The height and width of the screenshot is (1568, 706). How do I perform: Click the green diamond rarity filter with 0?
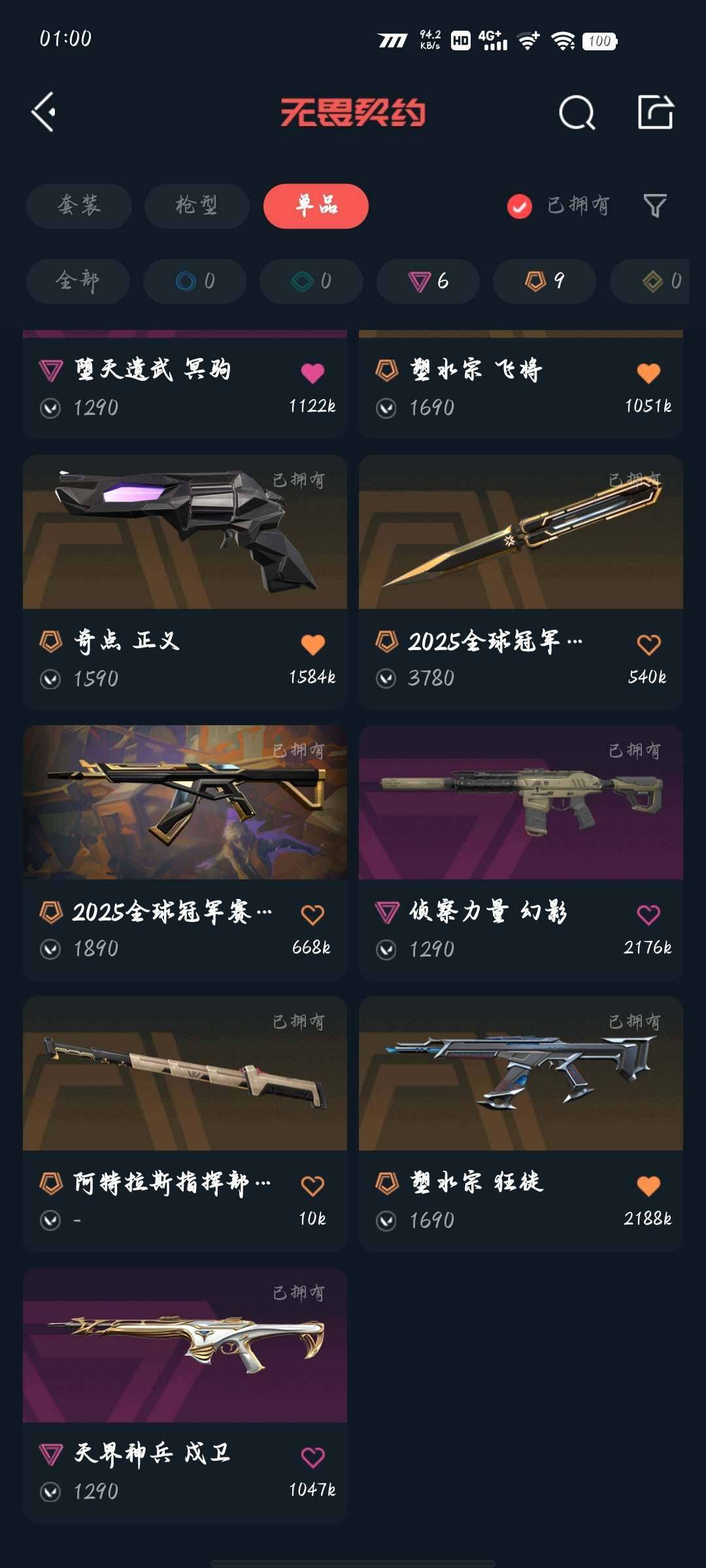[x=311, y=280]
